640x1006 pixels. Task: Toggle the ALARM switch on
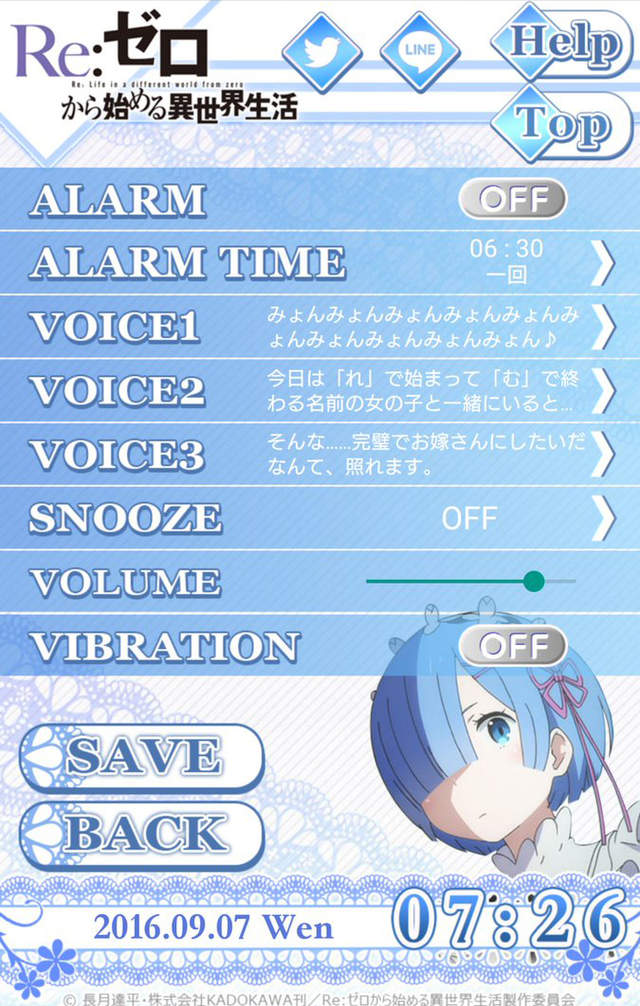[512, 199]
